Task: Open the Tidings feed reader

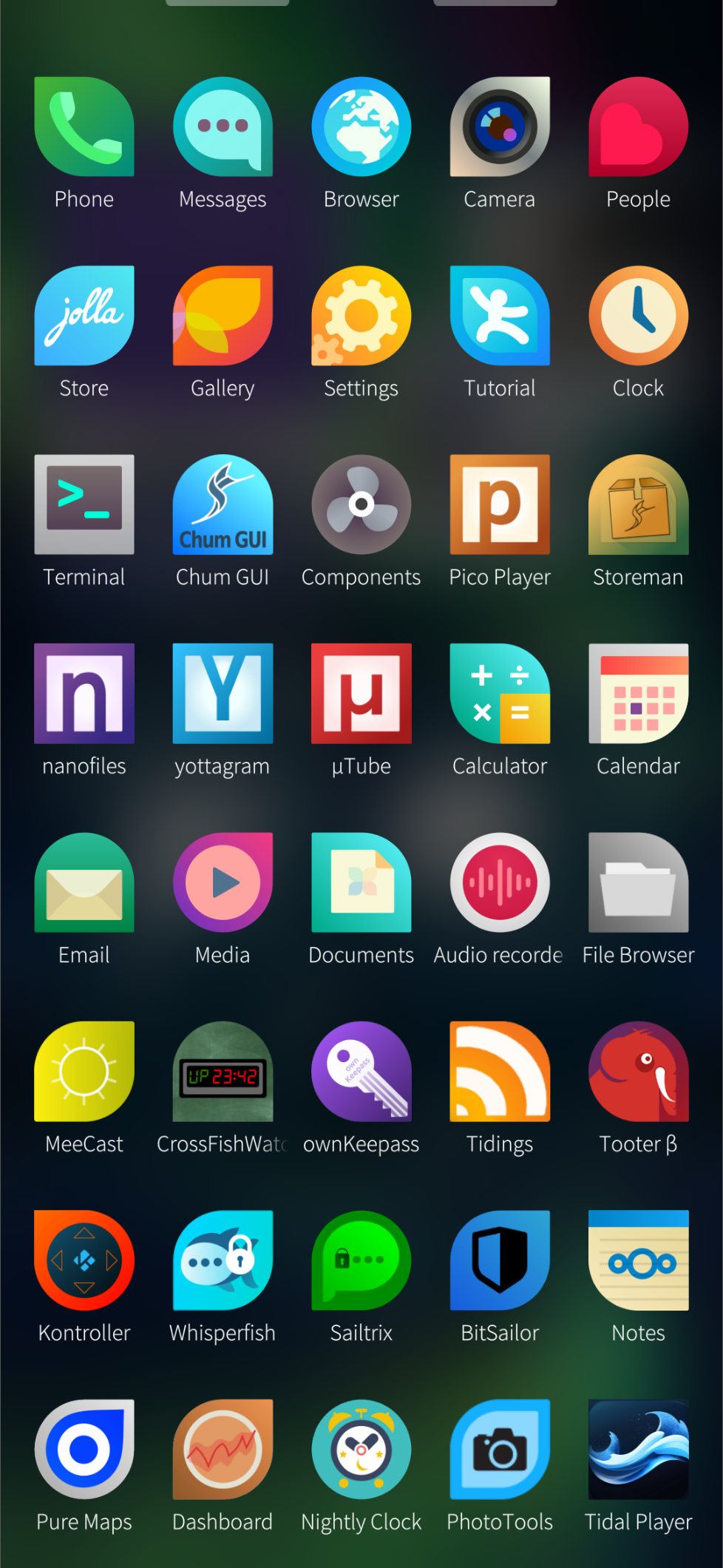Action: pyautogui.click(x=500, y=1072)
